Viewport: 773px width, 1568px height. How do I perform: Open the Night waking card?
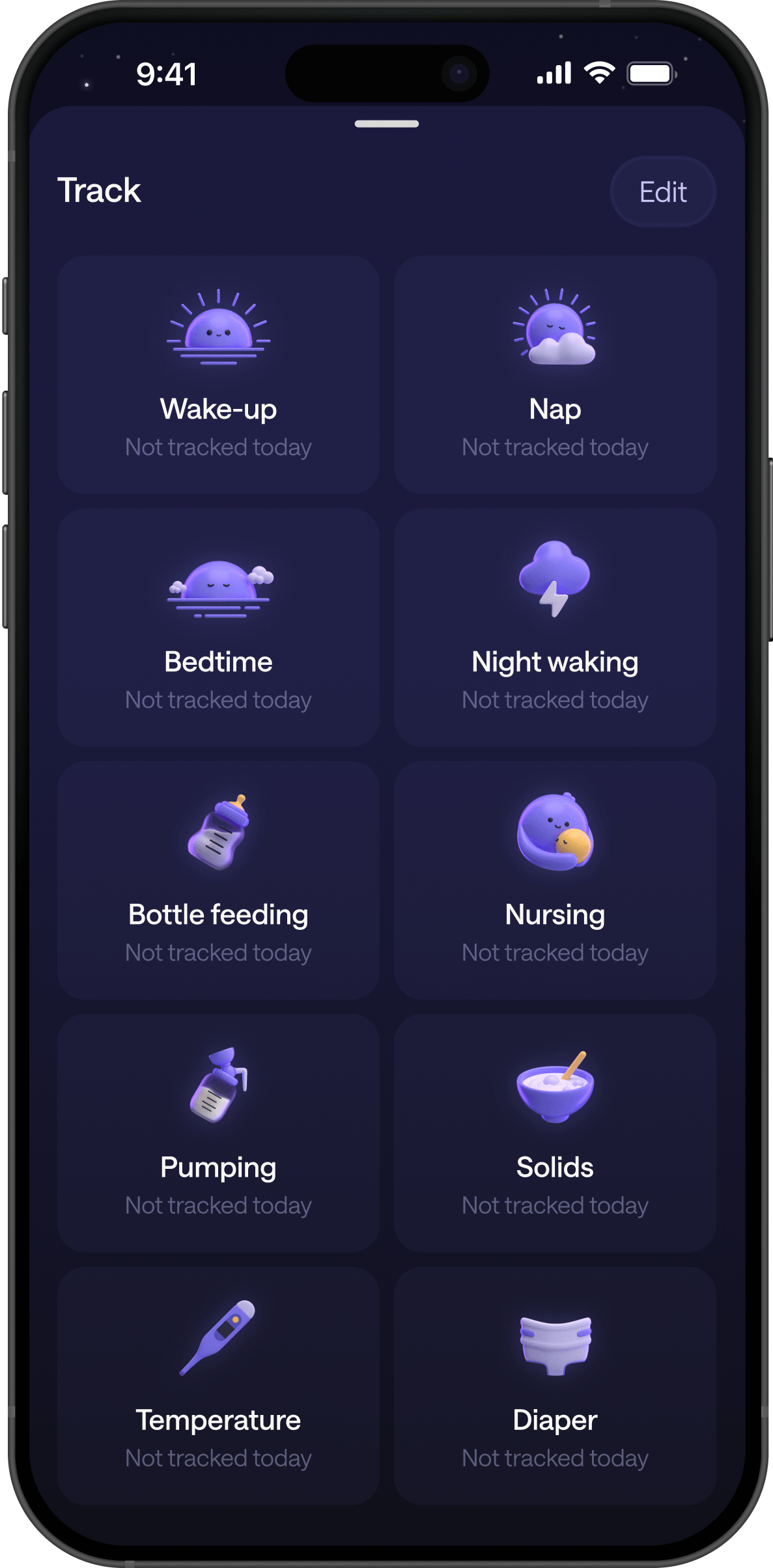coord(555,627)
